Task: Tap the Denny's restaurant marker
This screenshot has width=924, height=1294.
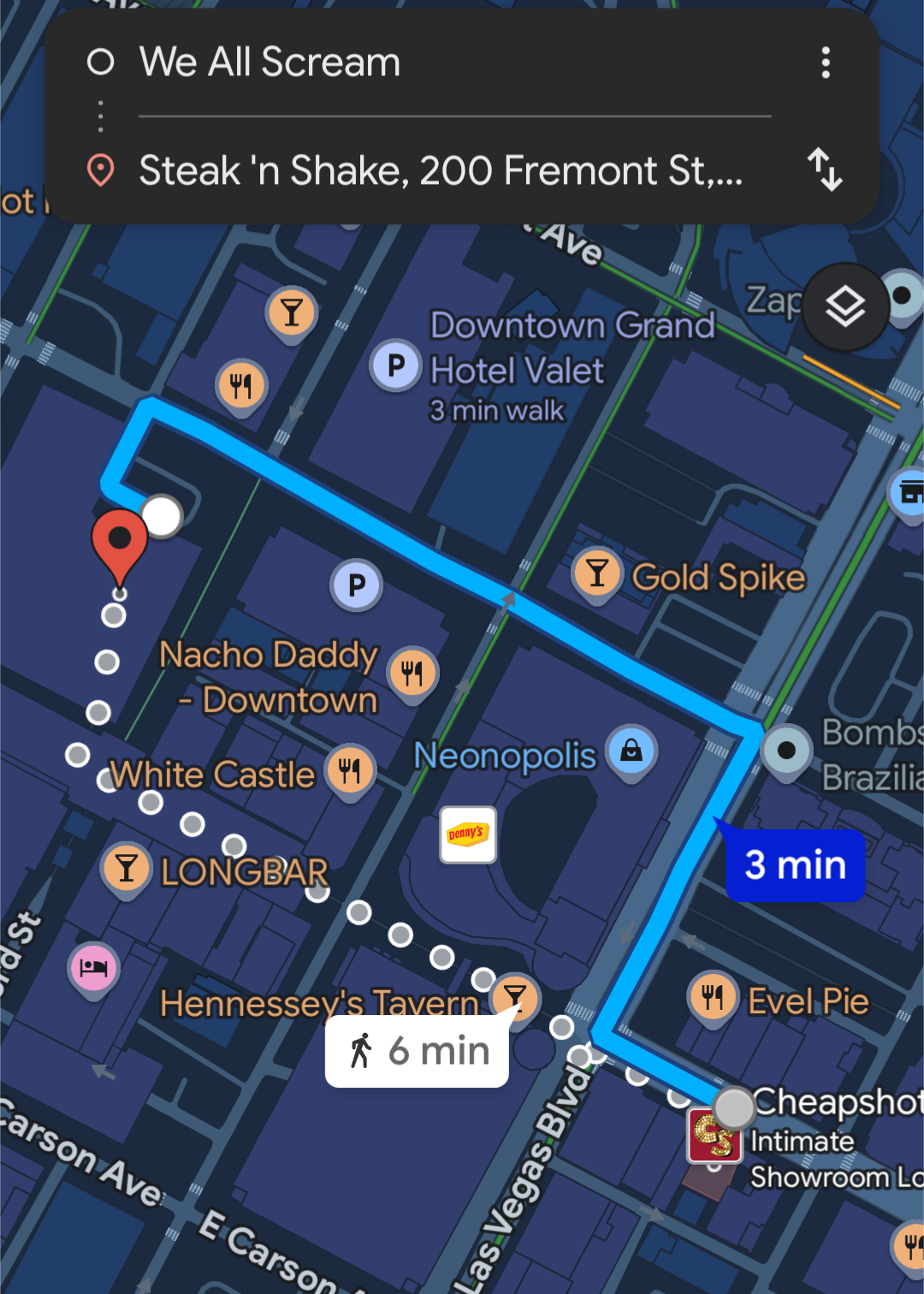Action: click(468, 834)
